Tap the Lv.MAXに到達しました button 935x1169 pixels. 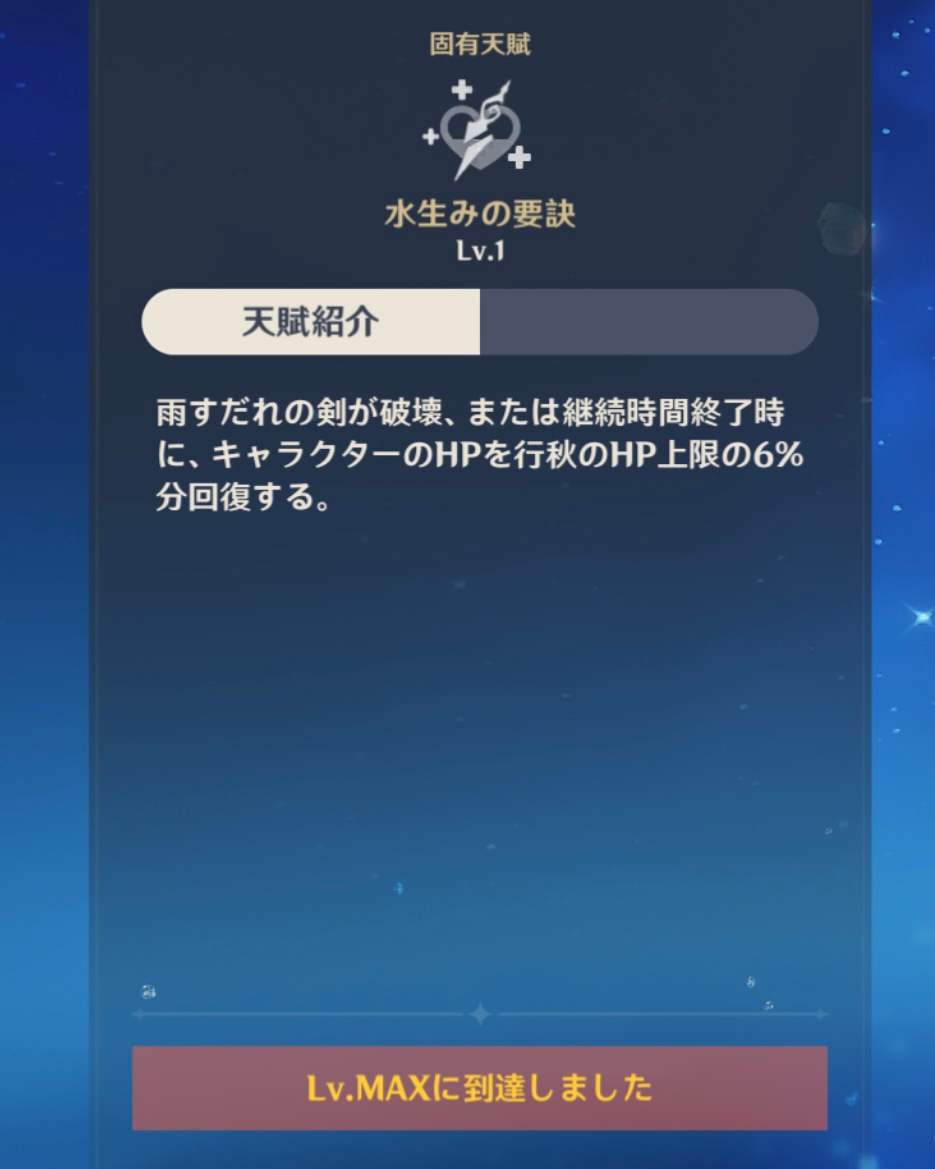pos(480,1088)
